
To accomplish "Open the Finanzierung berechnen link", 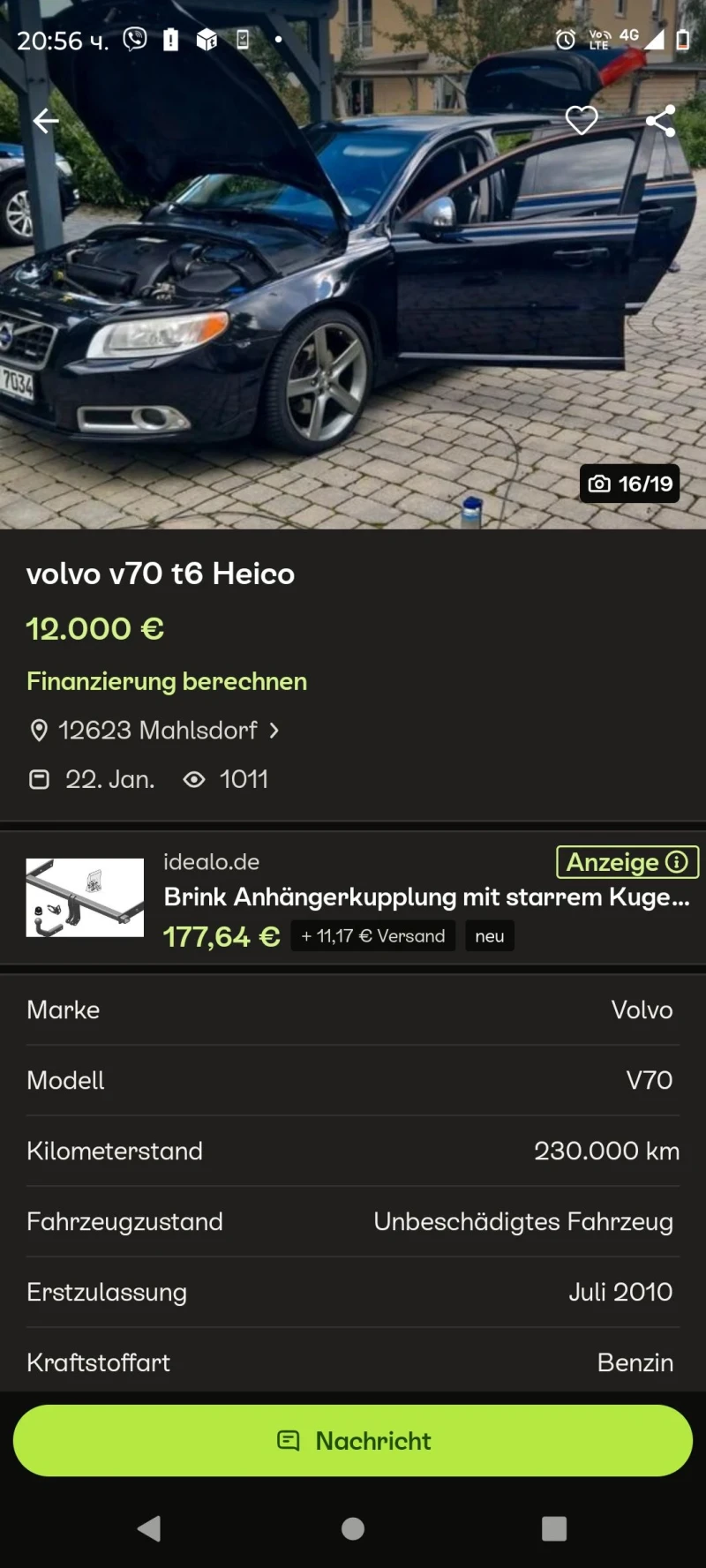I will point(166,681).
